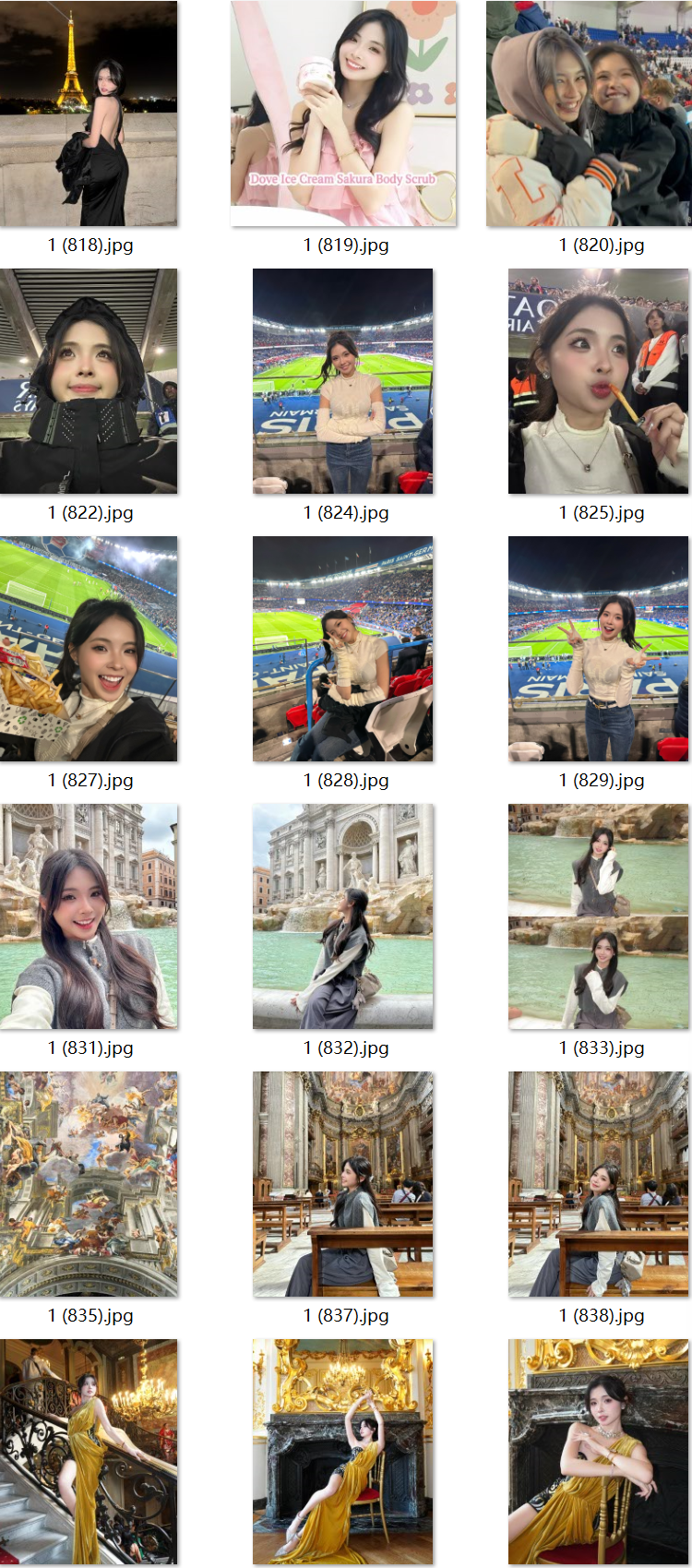Open the image file 1 (818).jpg

(89, 114)
